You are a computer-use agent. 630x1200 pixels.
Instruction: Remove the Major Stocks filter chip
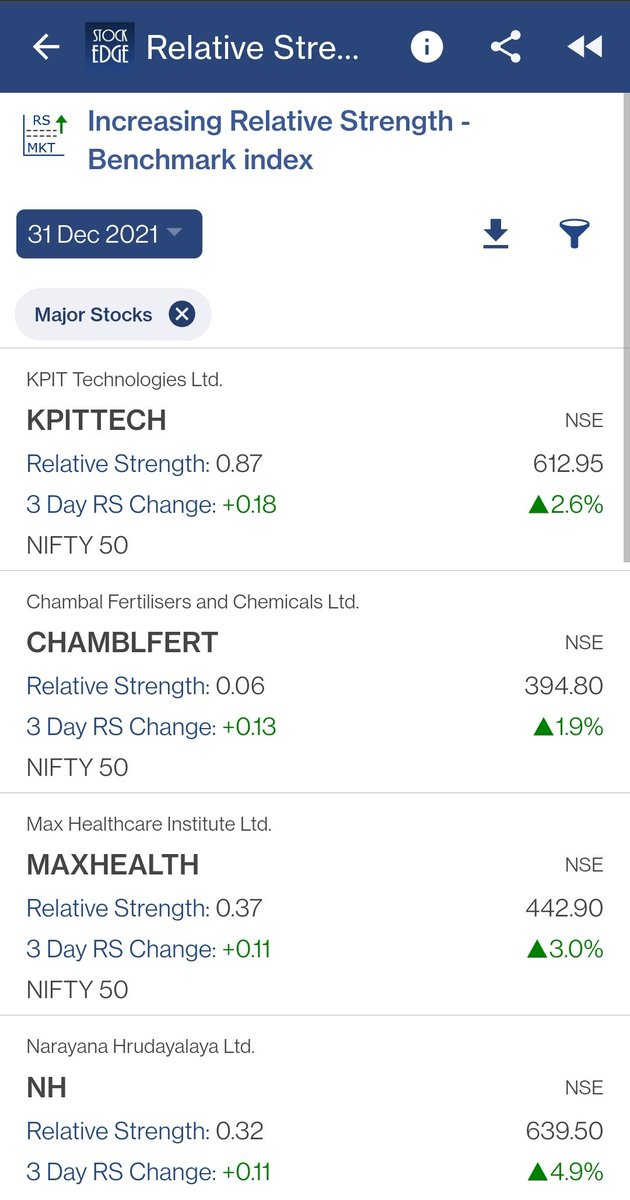click(x=181, y=315)
